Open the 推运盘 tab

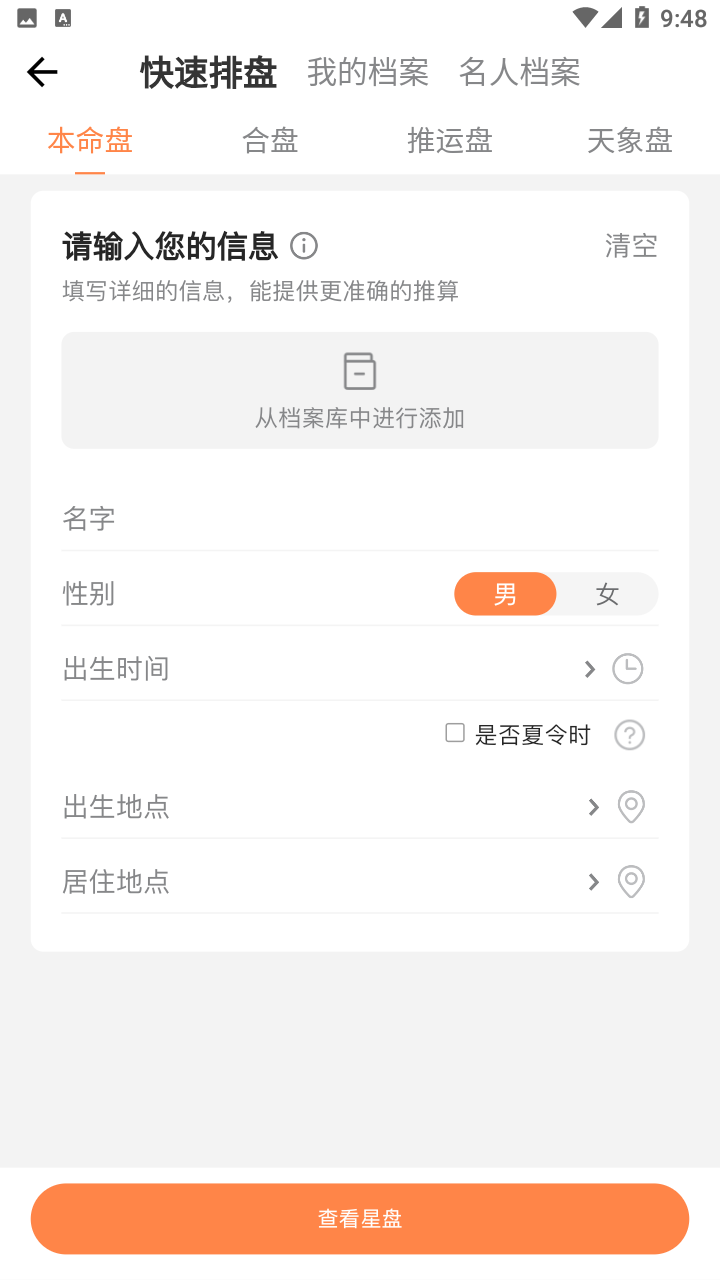(450, 141)
